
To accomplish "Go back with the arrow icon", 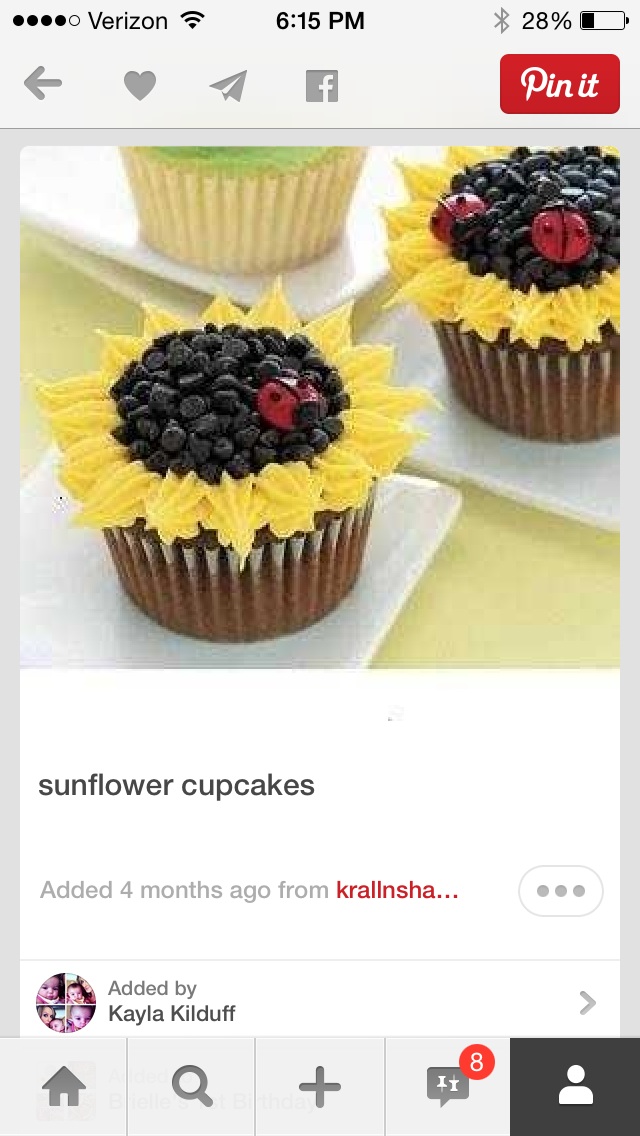I will point(43,85).
